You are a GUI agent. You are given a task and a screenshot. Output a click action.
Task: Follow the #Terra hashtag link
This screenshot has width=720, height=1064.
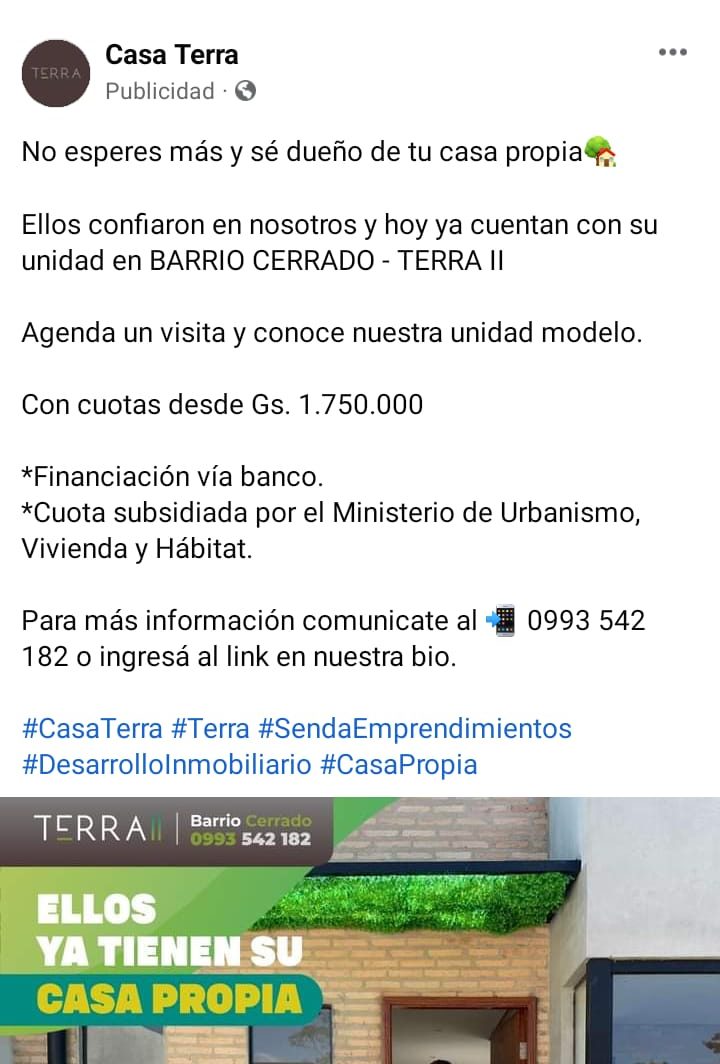point(210,728)
